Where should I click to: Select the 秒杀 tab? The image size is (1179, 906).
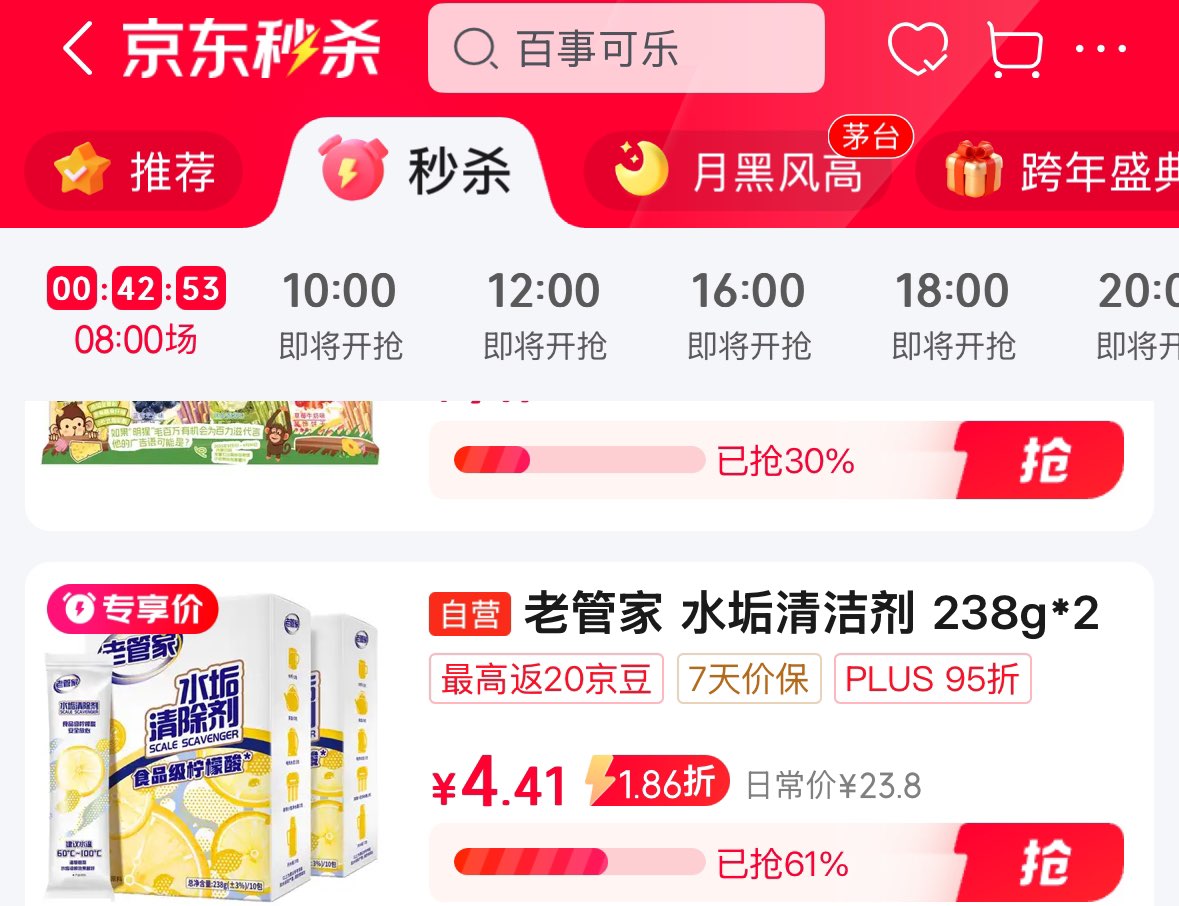(416, 170)
